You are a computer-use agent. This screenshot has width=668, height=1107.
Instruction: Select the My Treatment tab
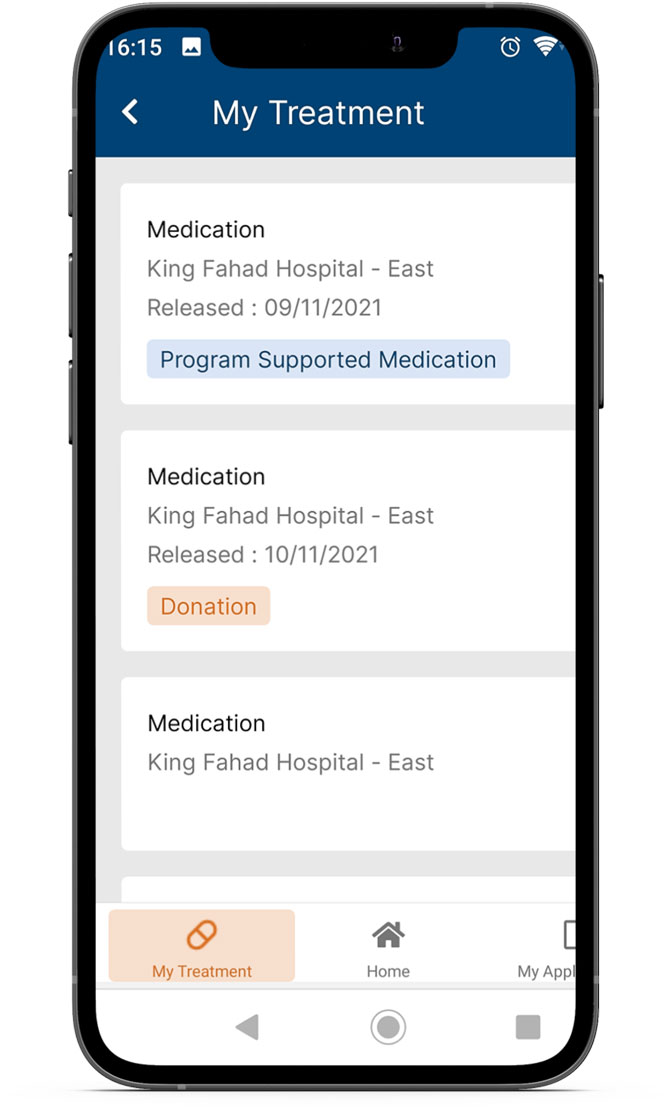[201, 945]
